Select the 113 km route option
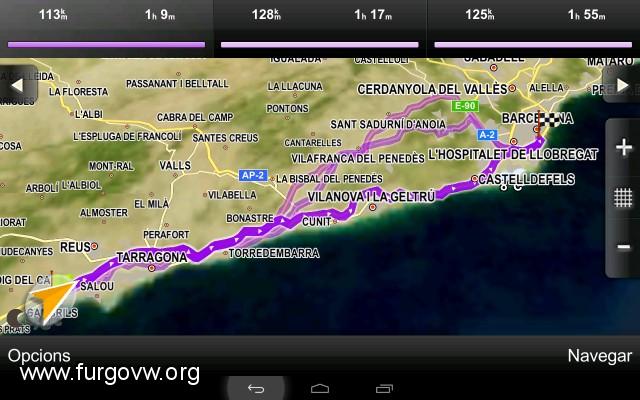The height and width of the screenshot is (400, 640). click(106, 24)
